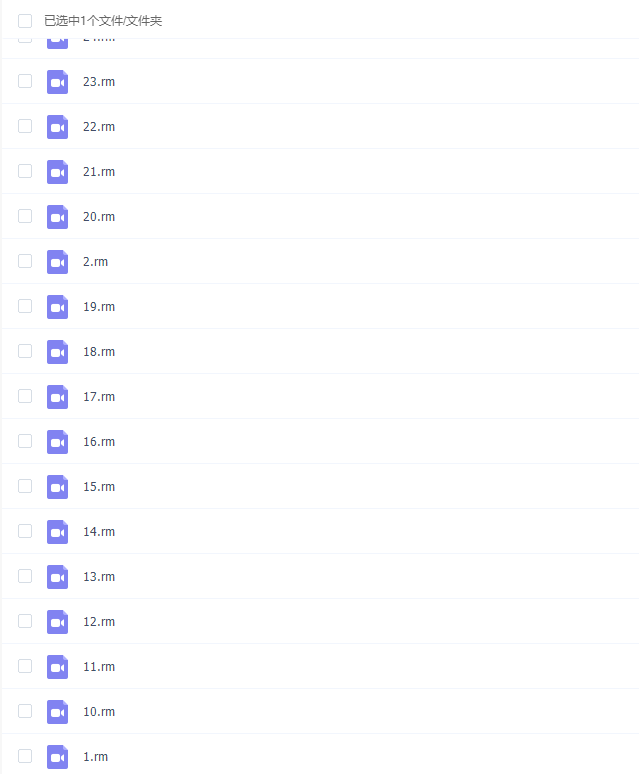
Task: Select the 17.rm checkbox
Action: pos(25,397)
